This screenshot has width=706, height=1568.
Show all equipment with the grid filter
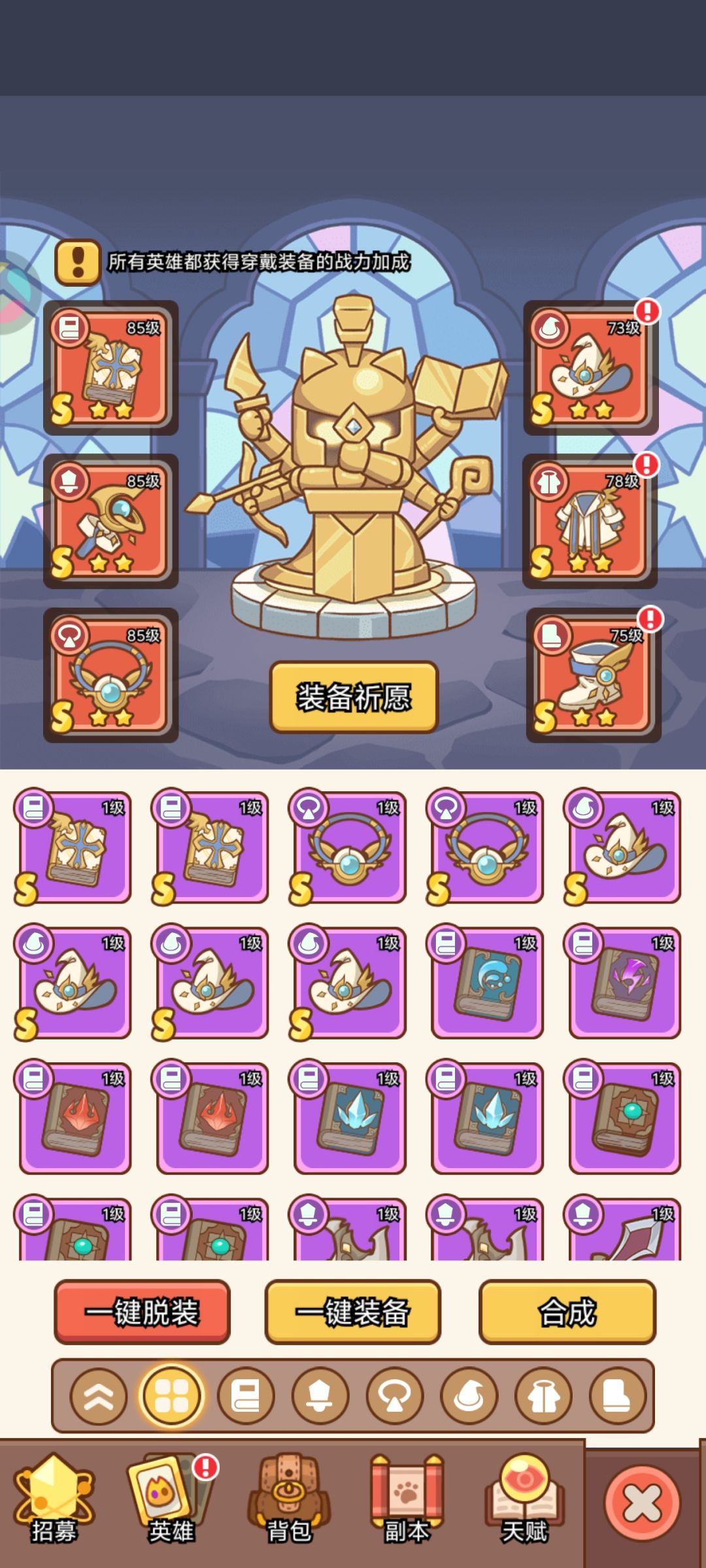click(171, 1396)
